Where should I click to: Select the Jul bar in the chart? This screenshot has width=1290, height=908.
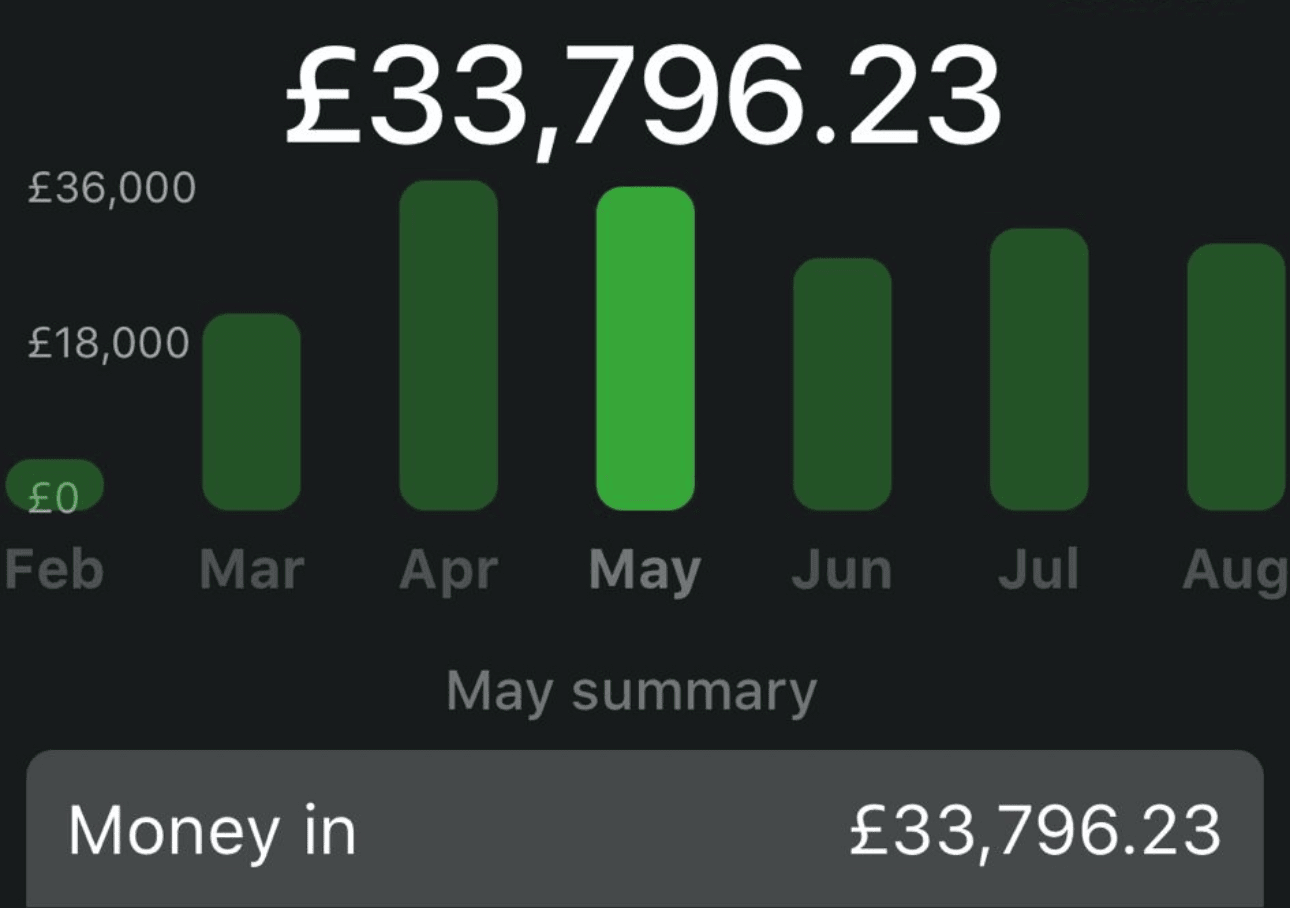1039,370
